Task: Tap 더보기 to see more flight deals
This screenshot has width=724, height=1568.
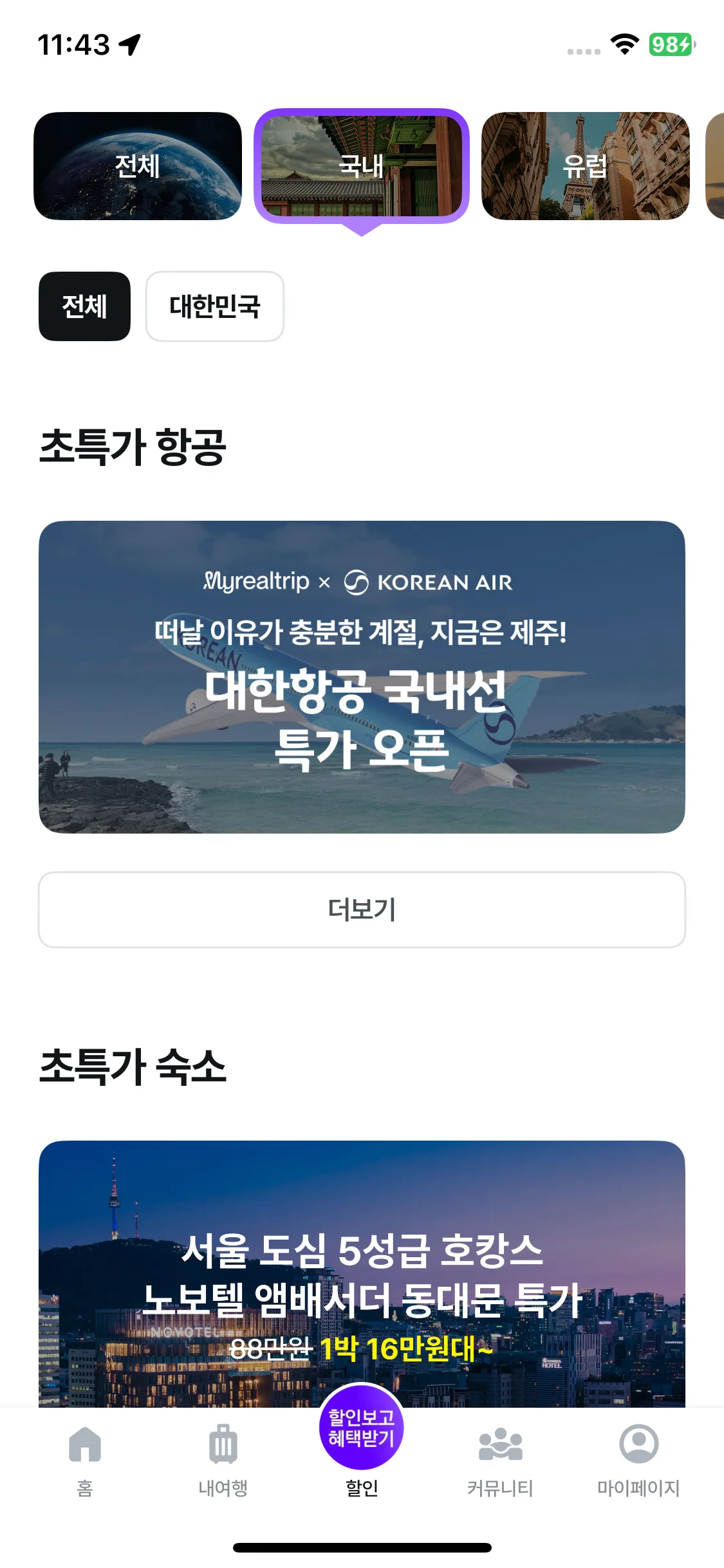Action: 362,910
